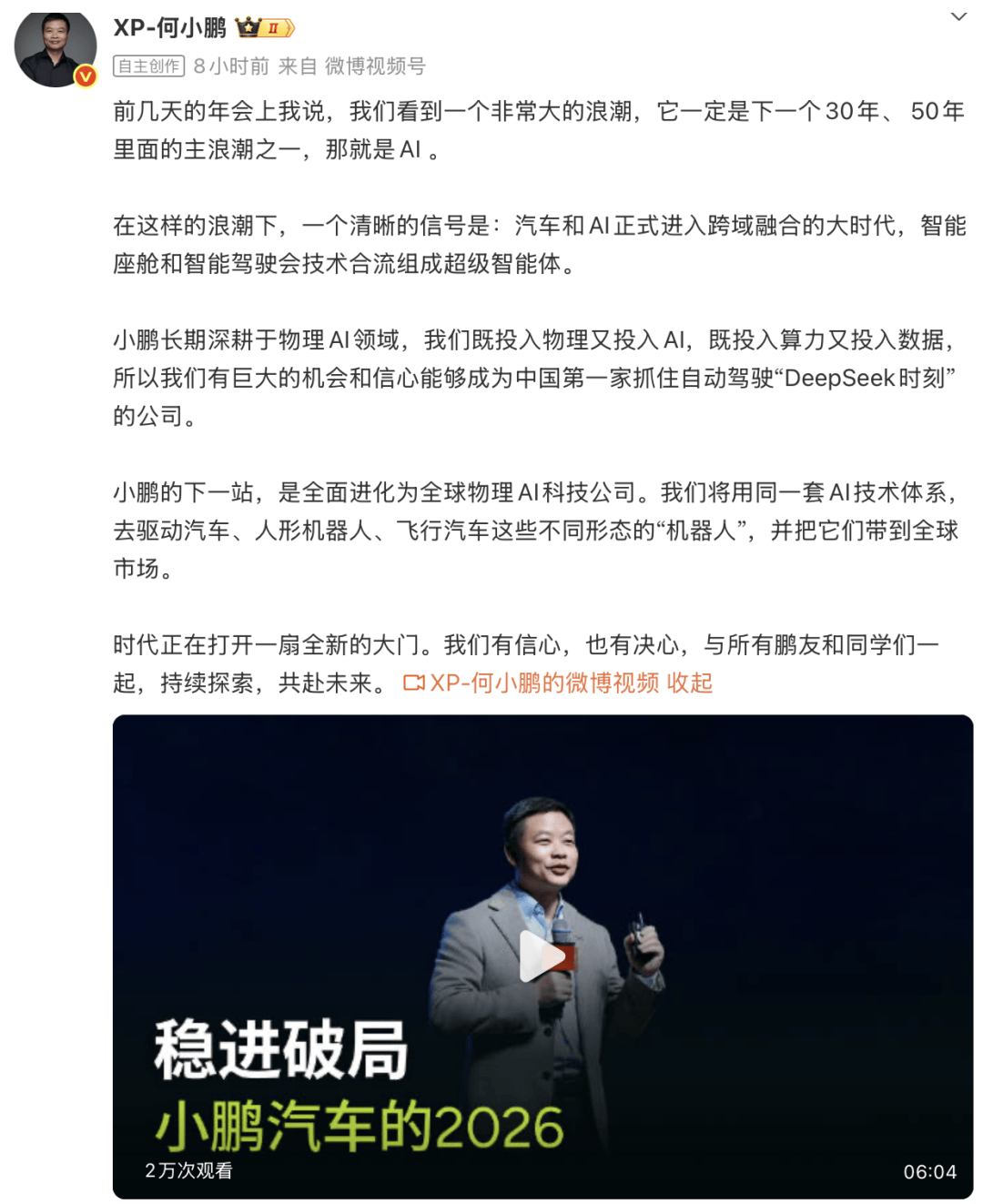Play the 稳进破局 video
983x1204 pixels.
pos(543,956)
